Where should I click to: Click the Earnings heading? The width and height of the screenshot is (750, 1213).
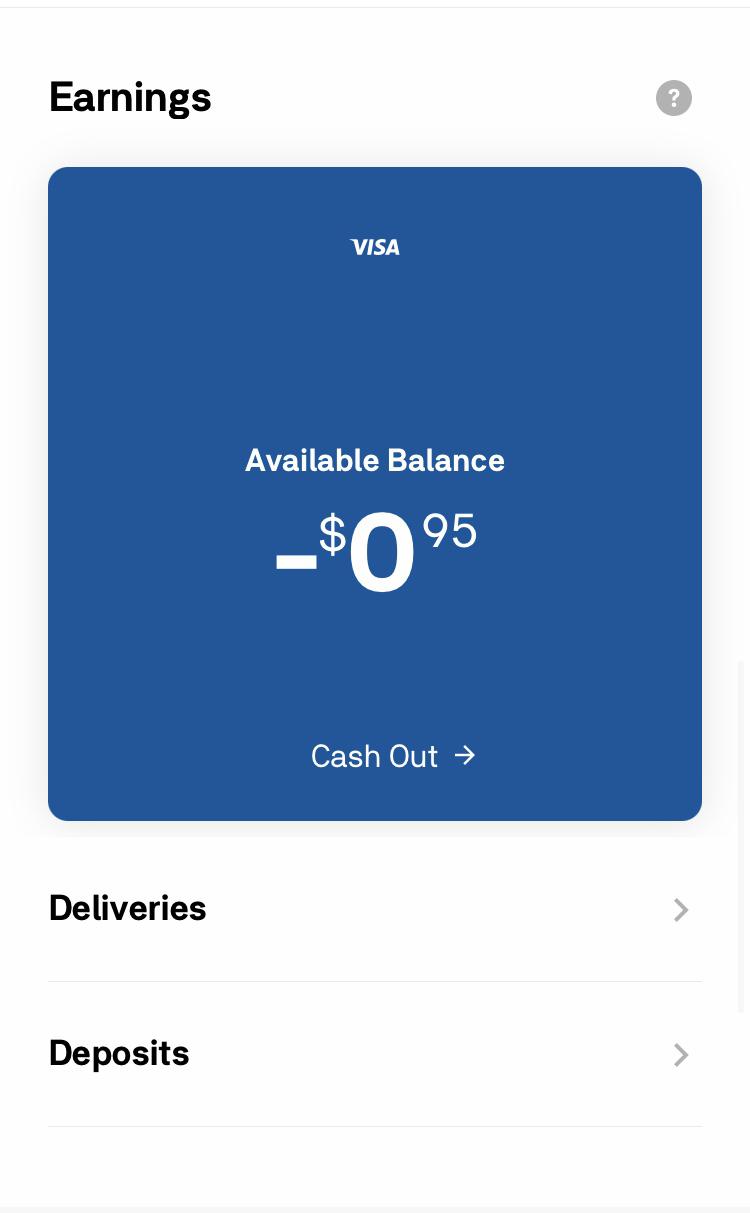click(x=130, y=97)
